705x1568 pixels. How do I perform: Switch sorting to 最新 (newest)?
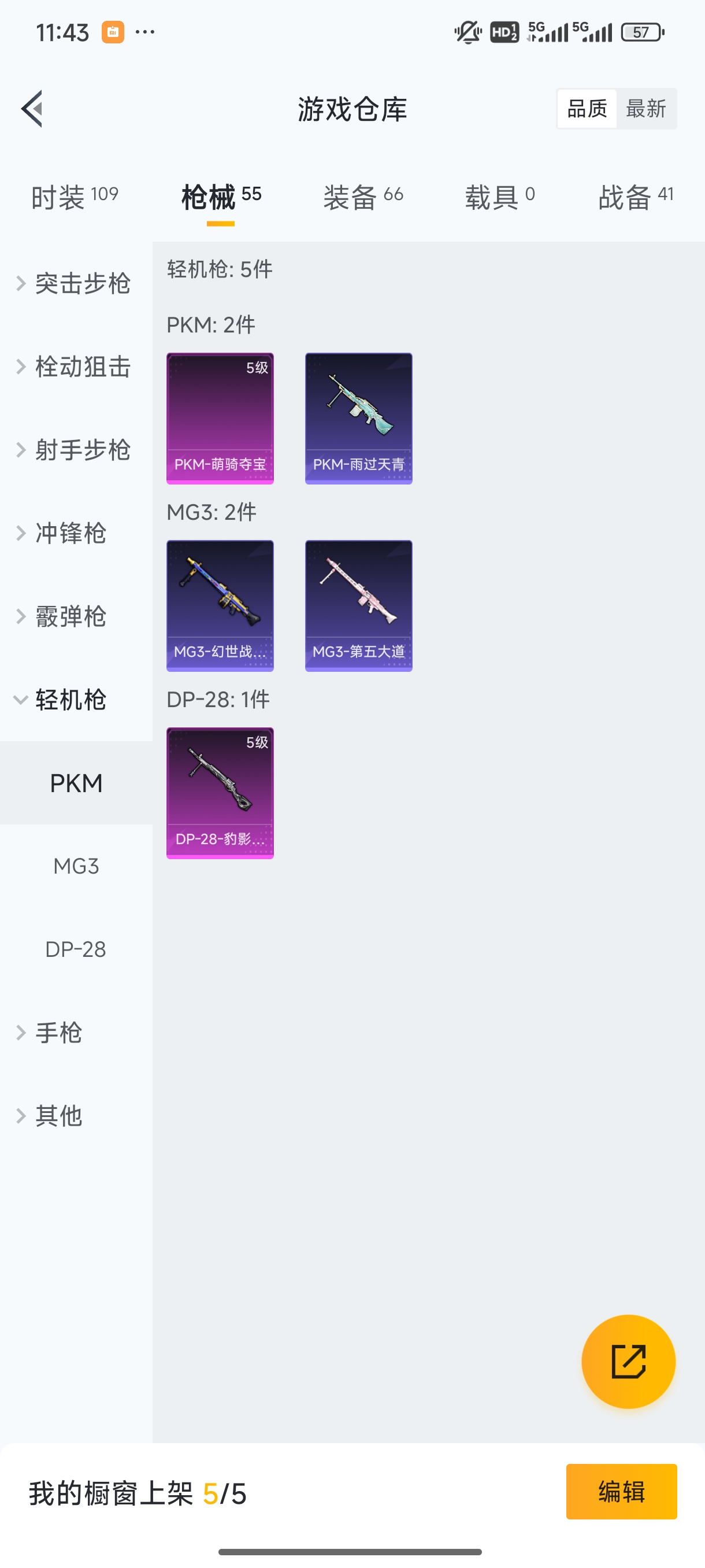pyautogui.click(x=647, y=108)
